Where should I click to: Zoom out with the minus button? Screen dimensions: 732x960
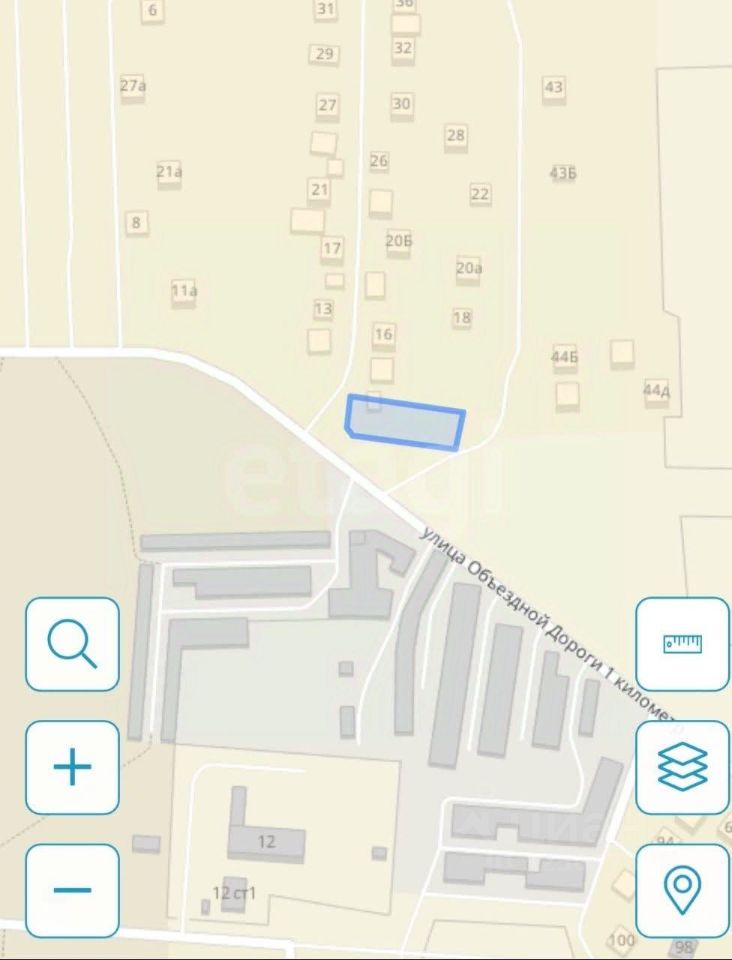click(72, 890)
